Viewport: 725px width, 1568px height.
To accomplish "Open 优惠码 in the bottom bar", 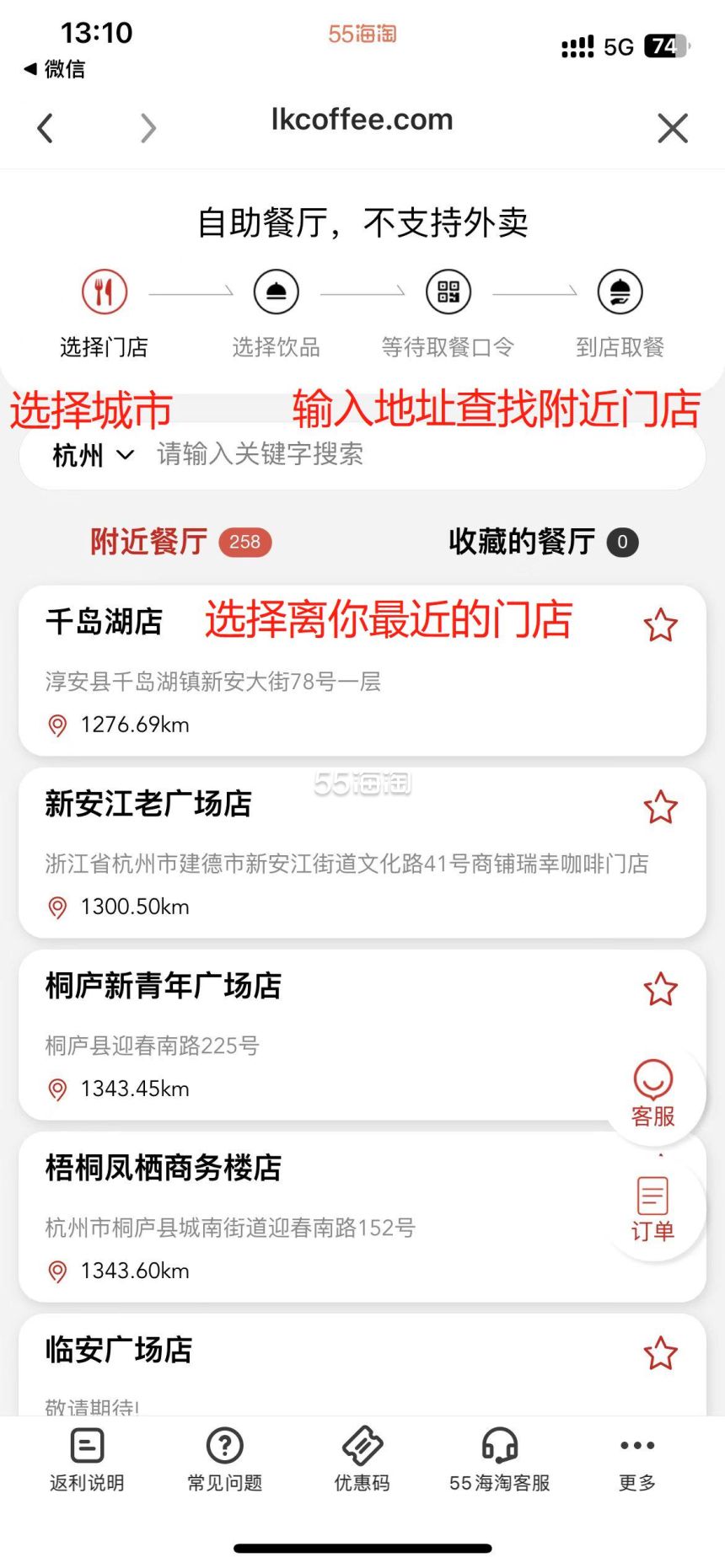I will [362, 1460].
